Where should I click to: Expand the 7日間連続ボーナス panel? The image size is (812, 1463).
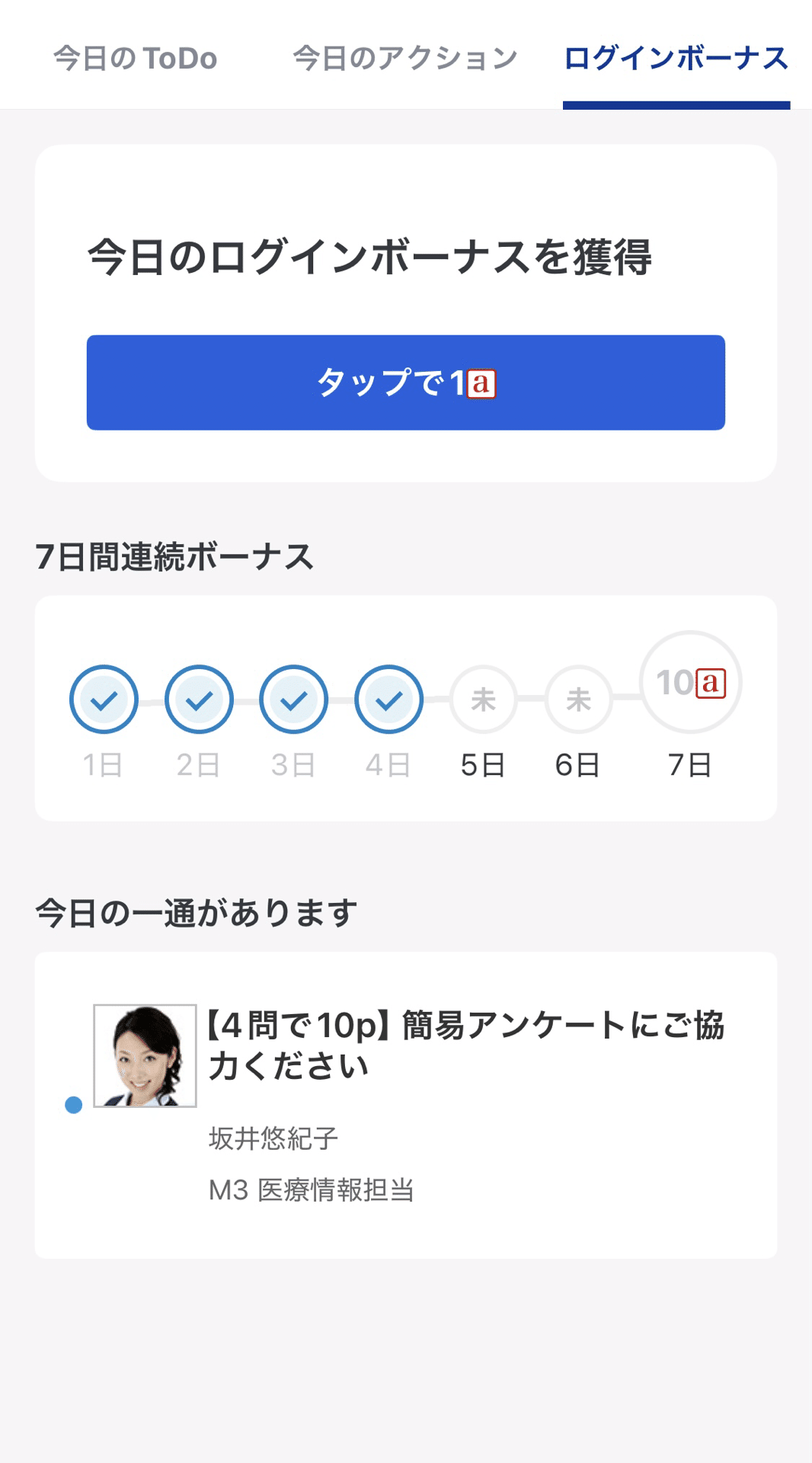tap(406, 709)
